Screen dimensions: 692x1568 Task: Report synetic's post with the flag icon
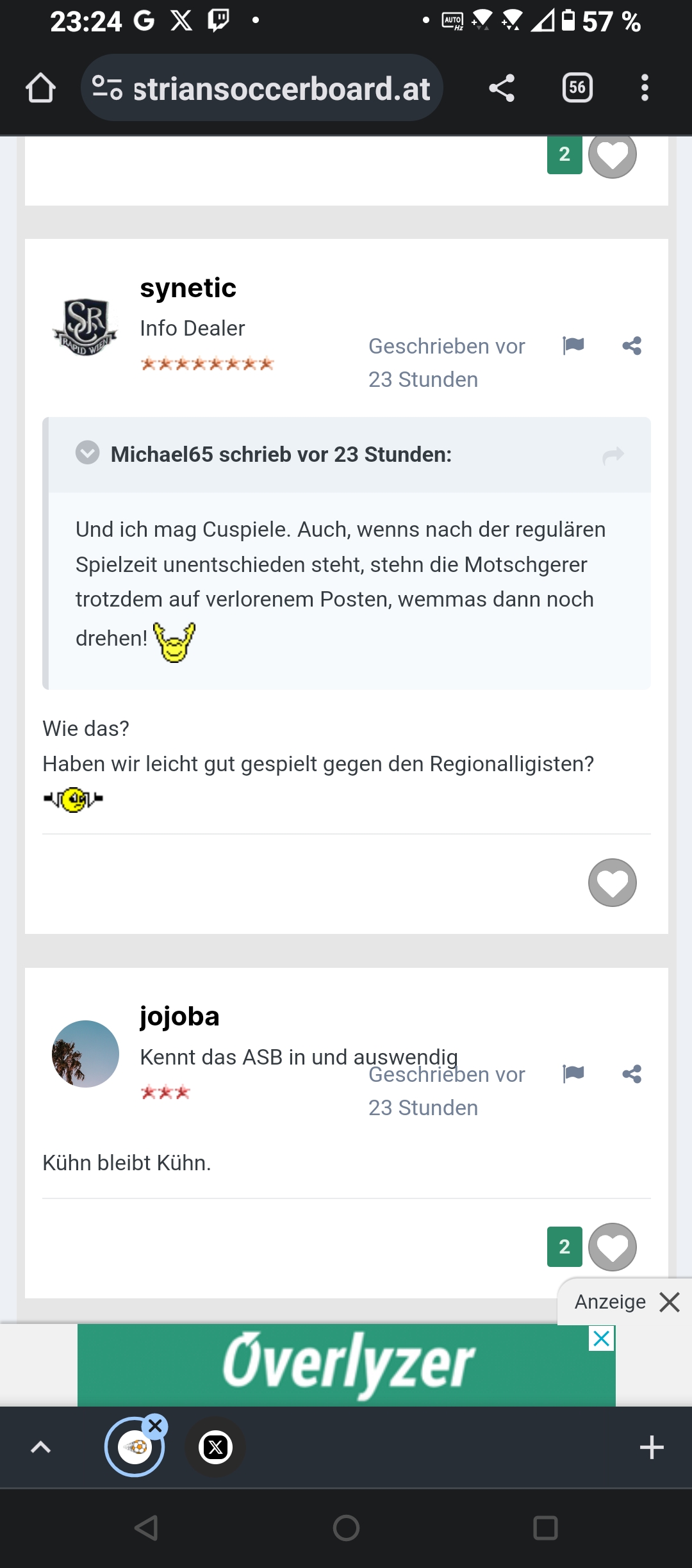click(x=573, y=345)
